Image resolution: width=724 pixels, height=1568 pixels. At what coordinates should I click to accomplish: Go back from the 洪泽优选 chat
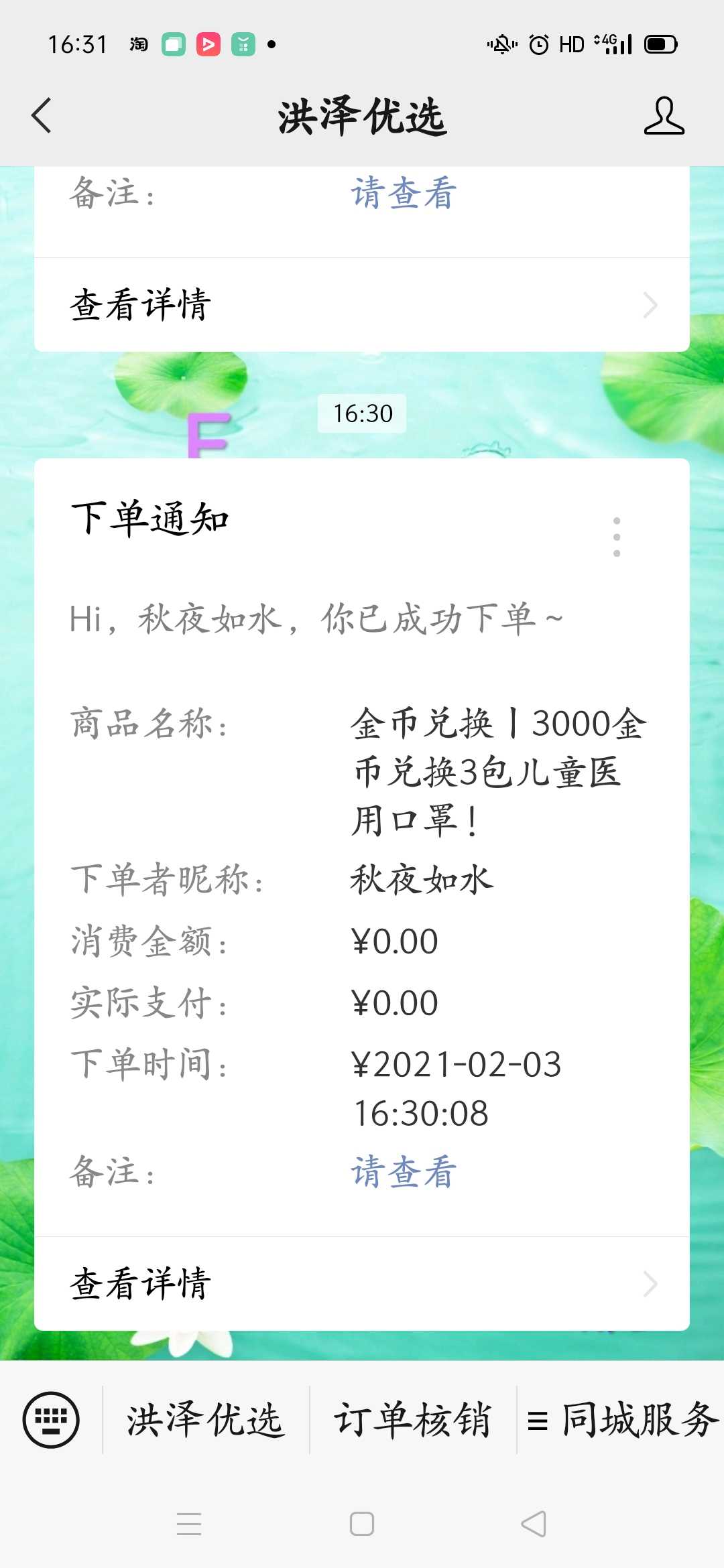(42, 115)
